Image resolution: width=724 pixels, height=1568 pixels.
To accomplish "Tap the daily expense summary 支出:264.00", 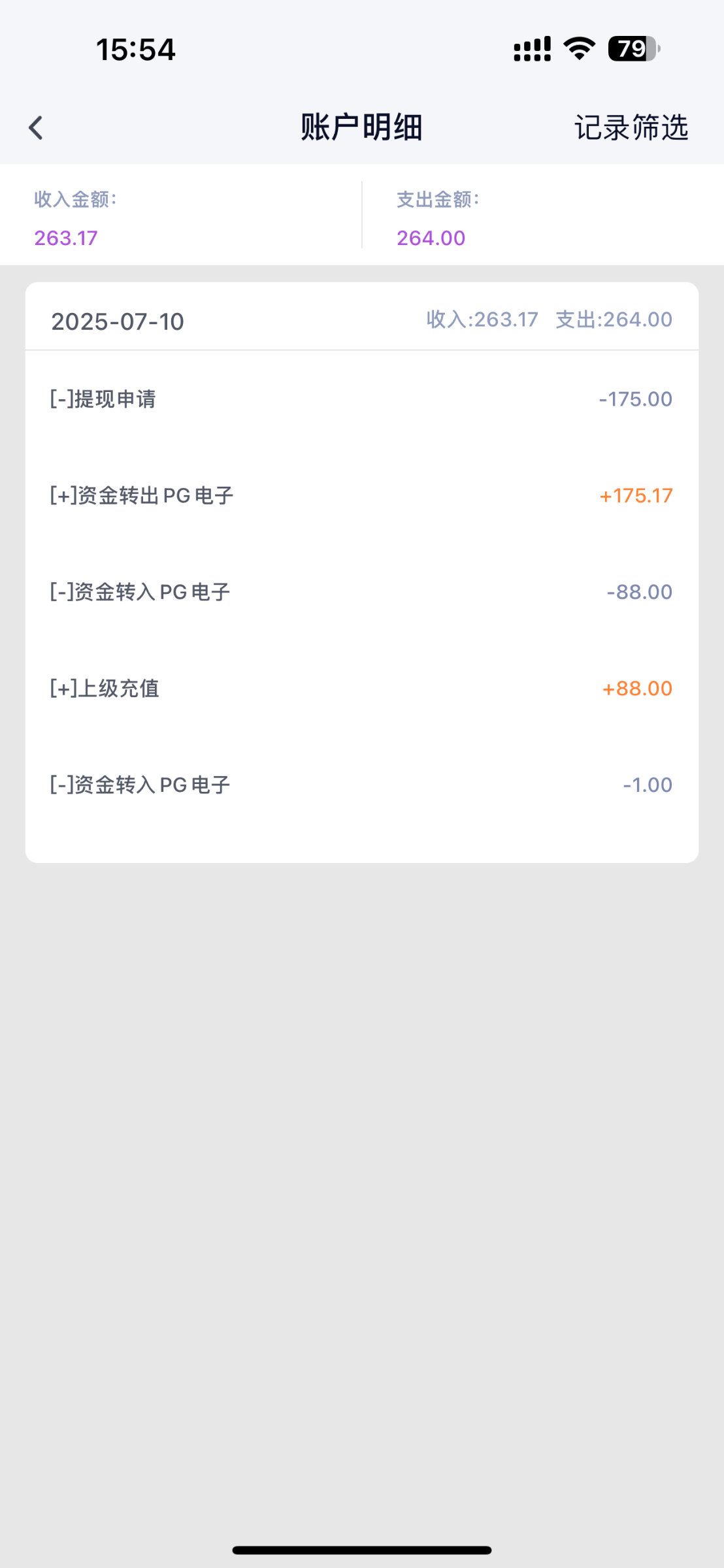I will (x=612, y=319).
